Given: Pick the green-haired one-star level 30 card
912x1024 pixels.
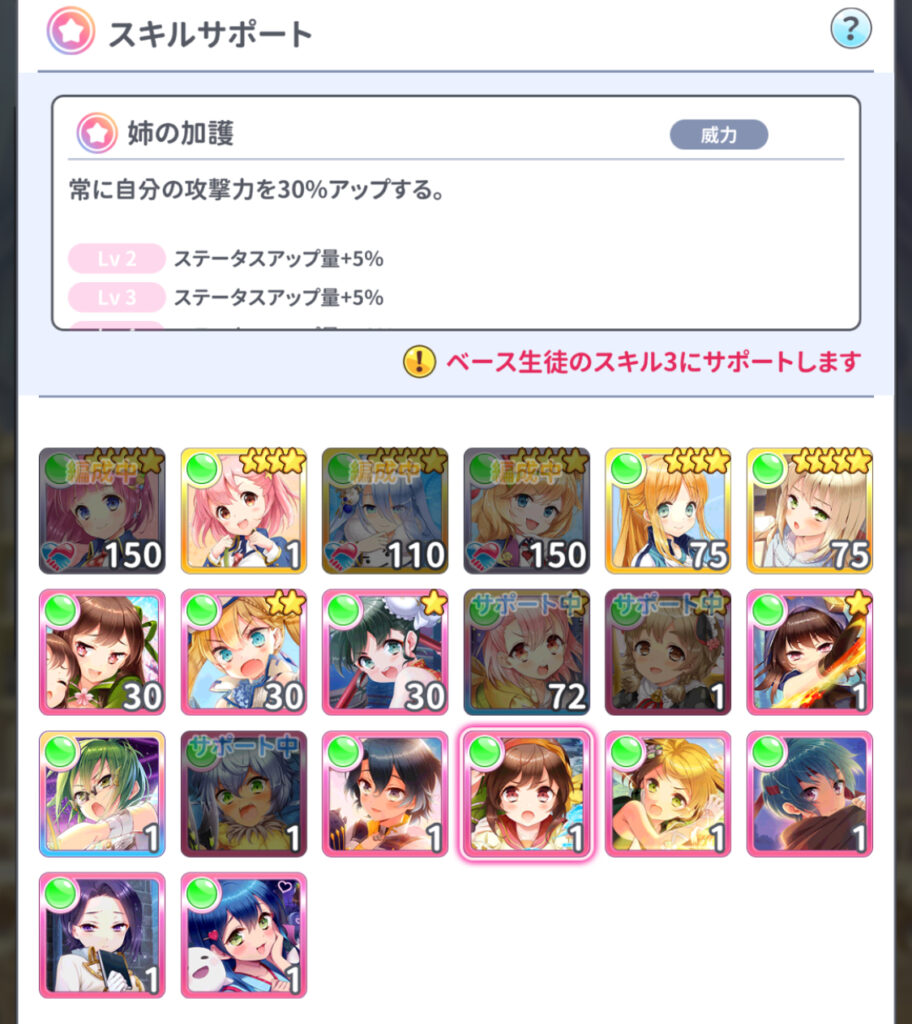Looking at the screenshot, I should point(385,652).
